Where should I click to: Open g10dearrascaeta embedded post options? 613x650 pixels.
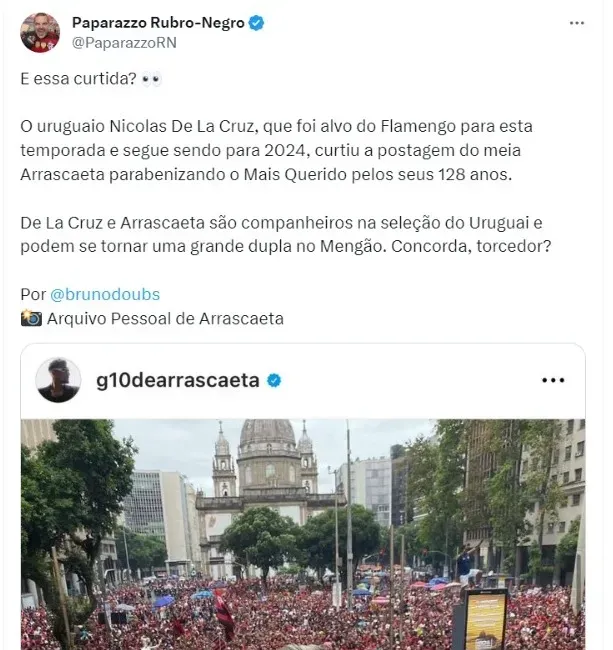point(552,381)
